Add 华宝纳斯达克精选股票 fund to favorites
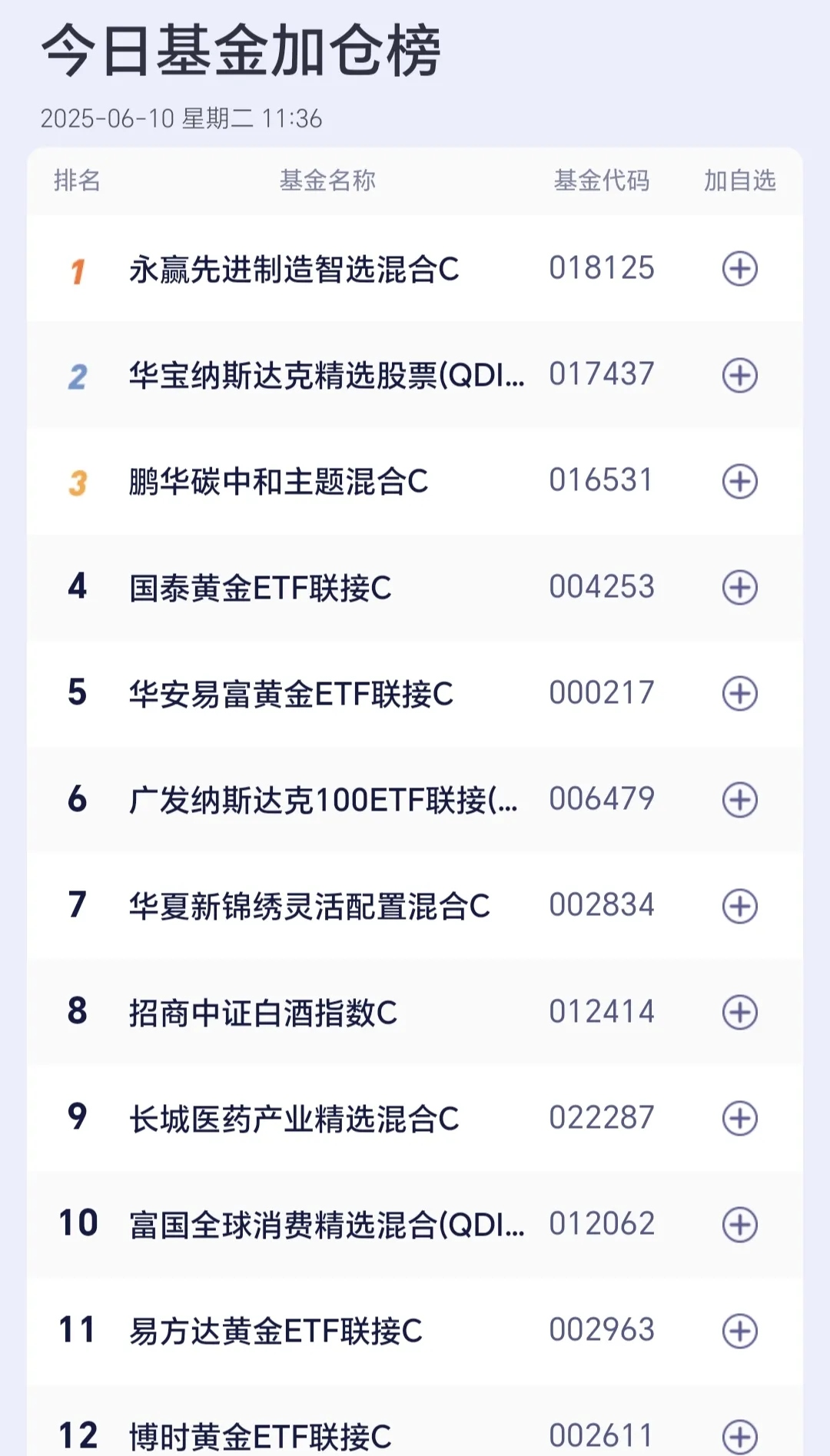This screenshot has height=1456, width=830. pyautogui.click(x=740, y=374)
